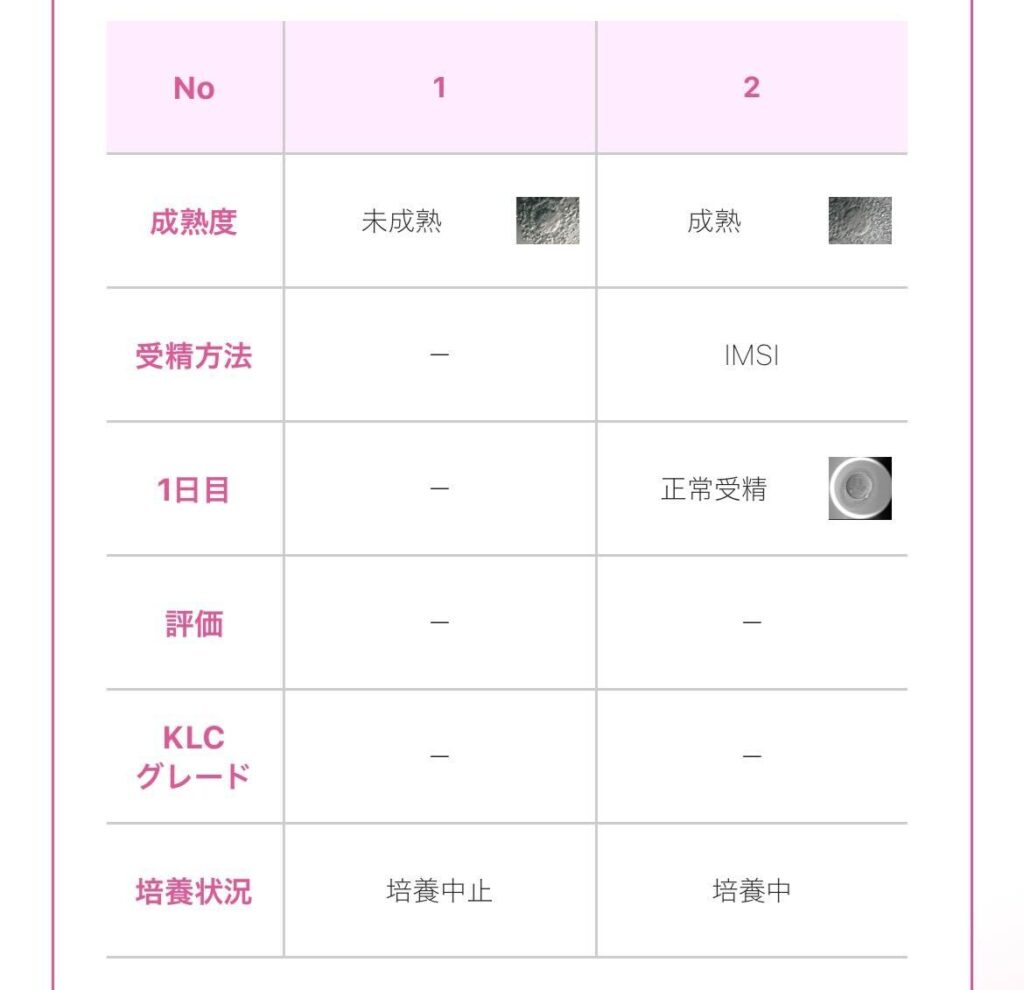
Task: Open the day 1 fertilization photo for No 2
Action: (x=860, y=489)
